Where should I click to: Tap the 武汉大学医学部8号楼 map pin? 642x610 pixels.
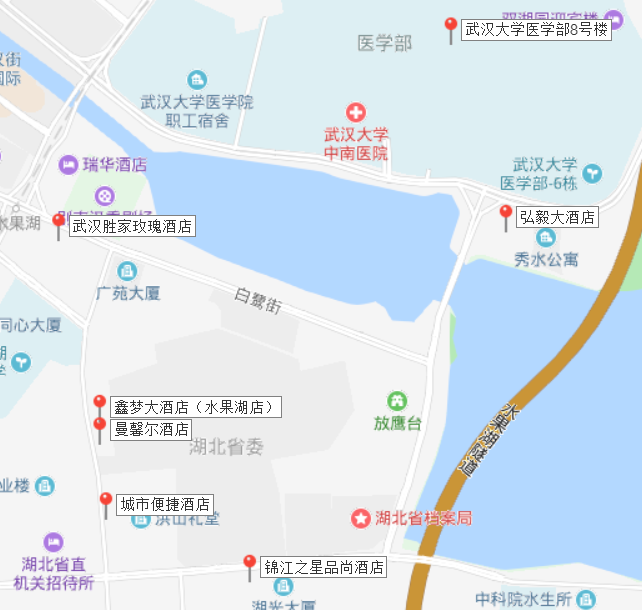450,27
